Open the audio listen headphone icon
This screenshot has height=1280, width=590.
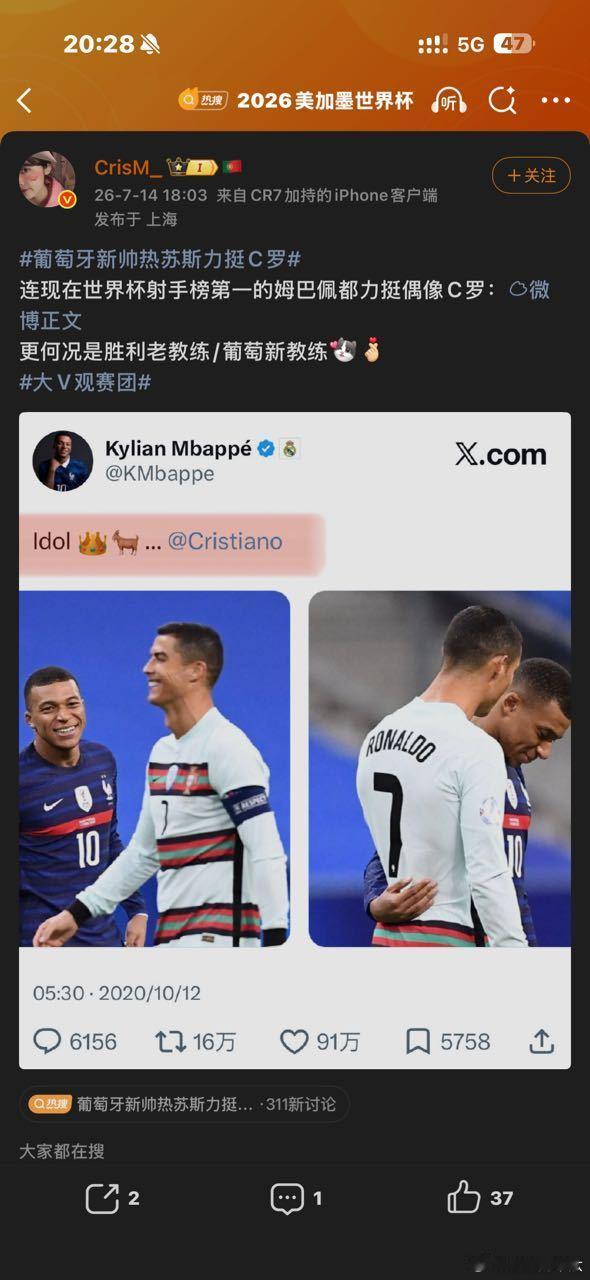[x=450, y=100]
